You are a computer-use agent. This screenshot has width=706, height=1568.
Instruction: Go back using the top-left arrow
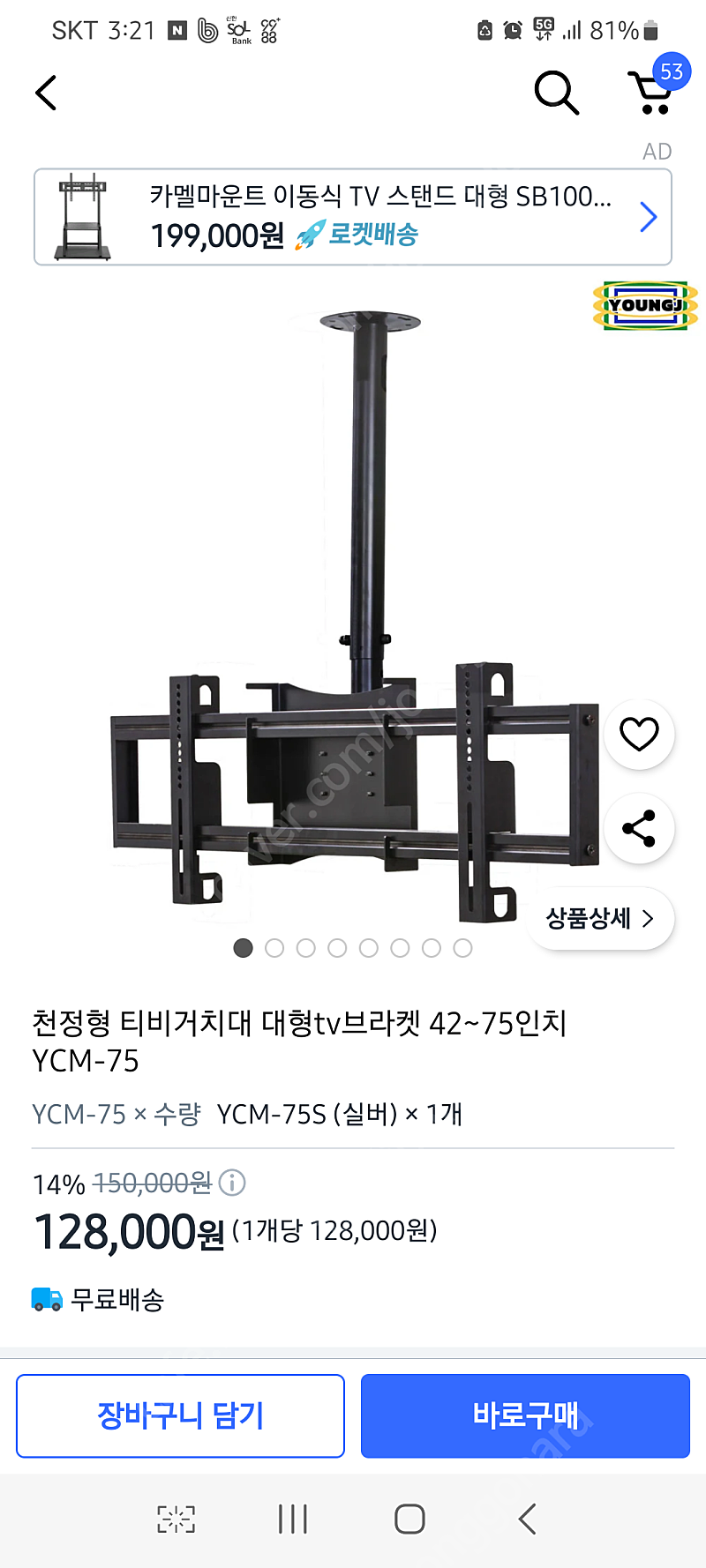click(46, 93)
